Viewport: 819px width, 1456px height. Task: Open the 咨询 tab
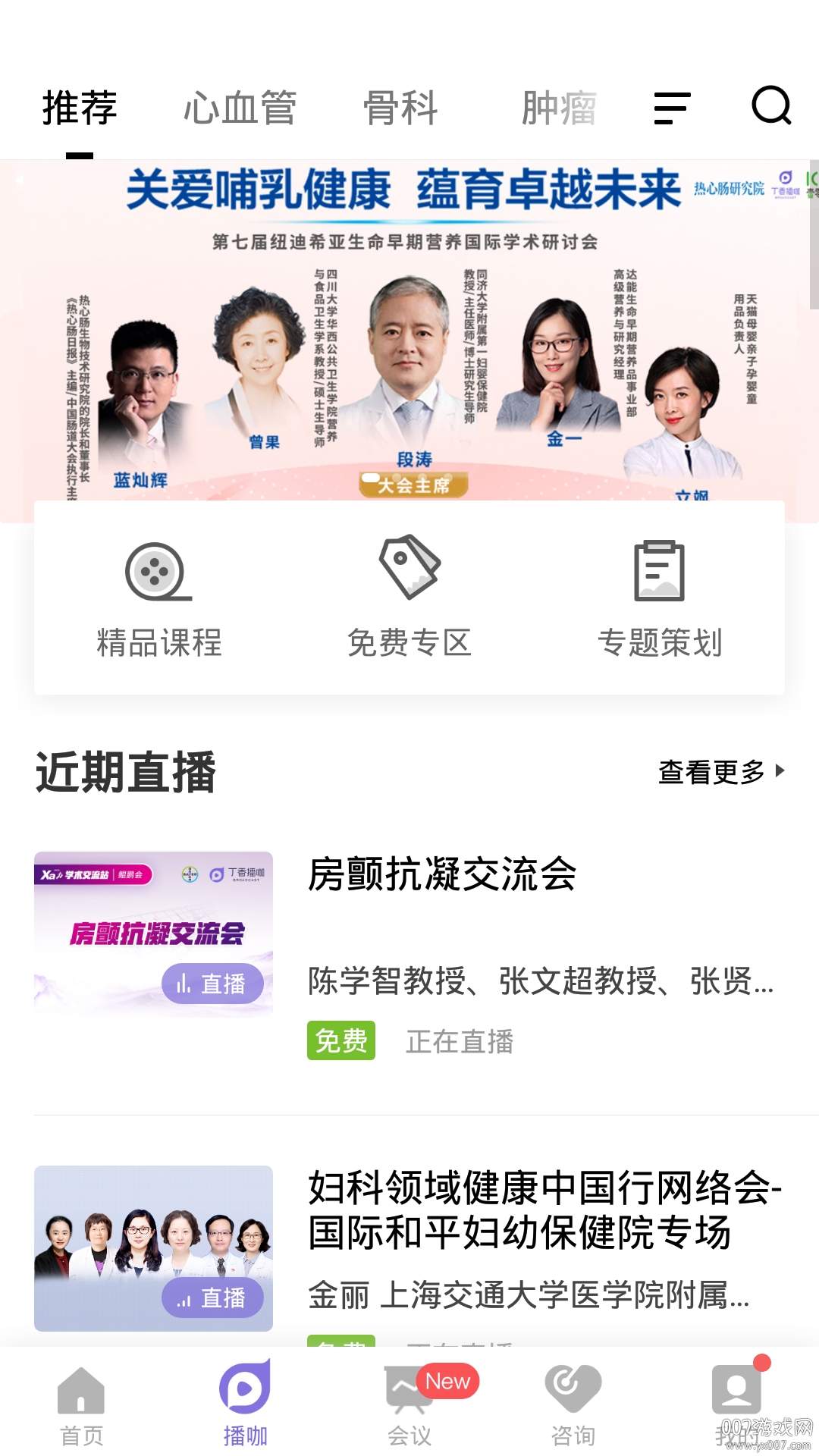coord(573,1407)
